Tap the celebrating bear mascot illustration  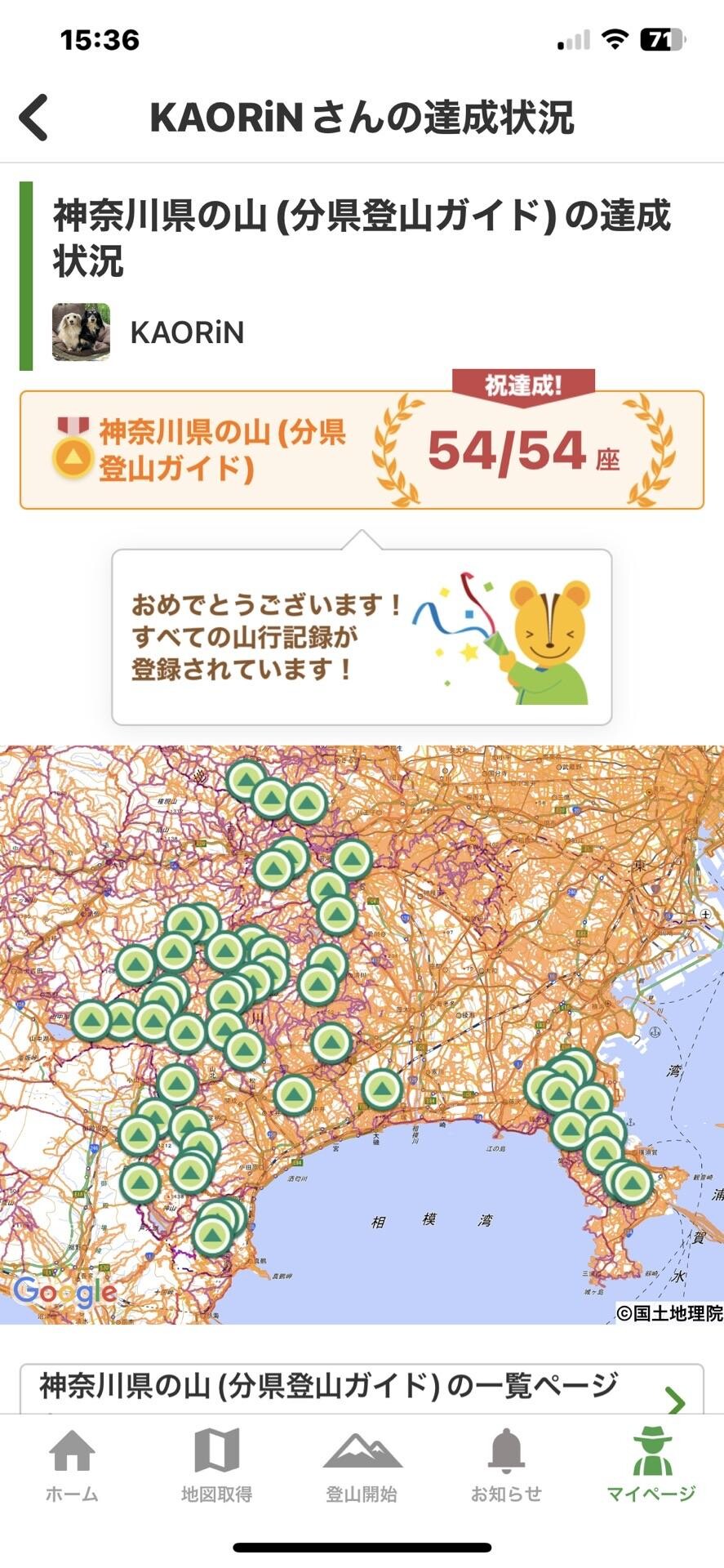pyautogui.click(x=547, y=641)
